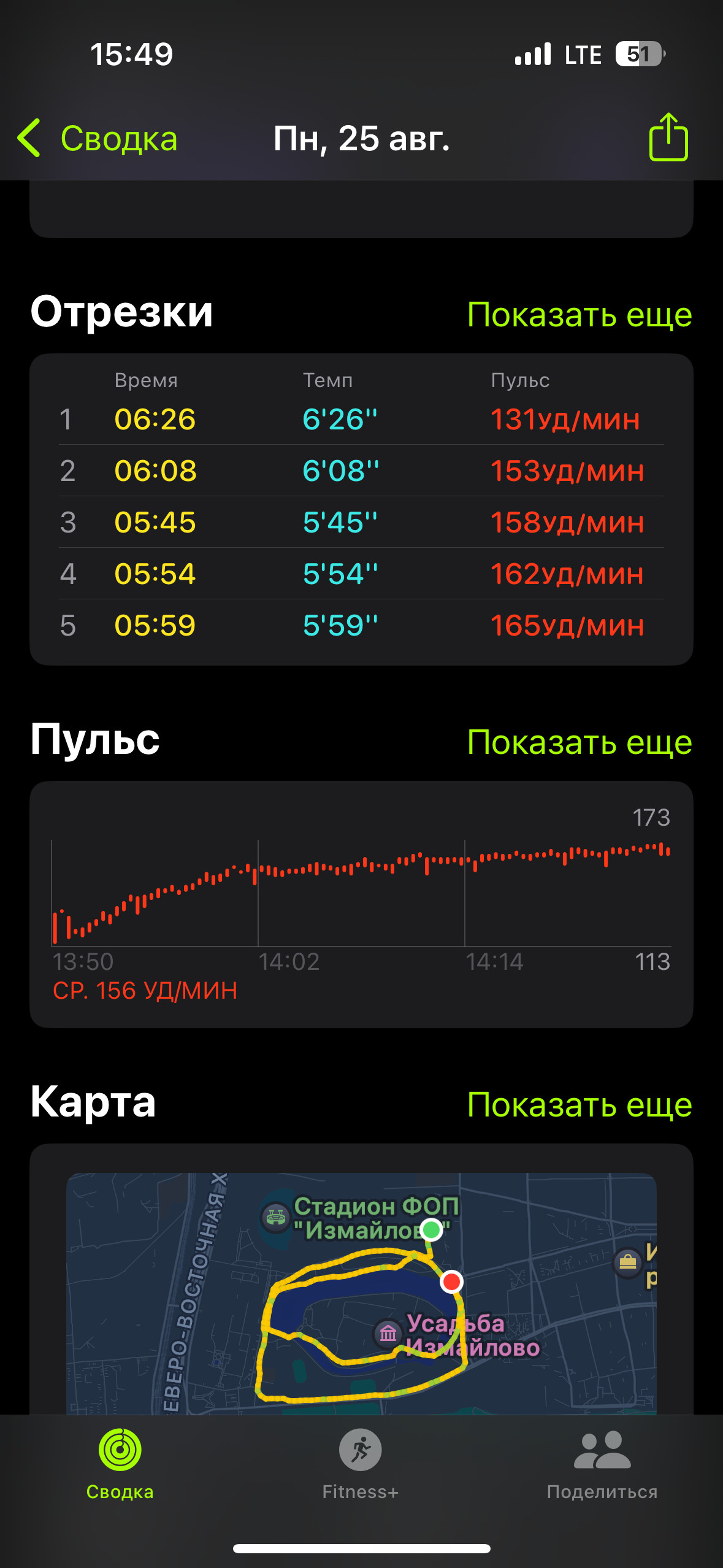The image size is (723, 1568).
Task: Show more of Карта section
Action: click(x=580, y=1104)
